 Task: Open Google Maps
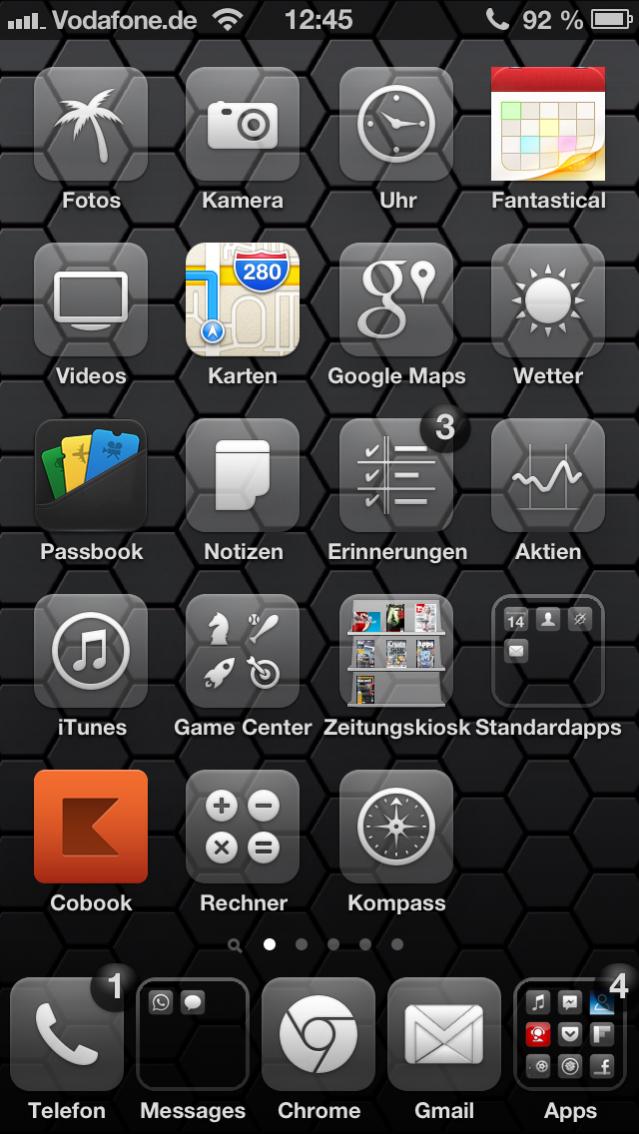pos(396,300)
